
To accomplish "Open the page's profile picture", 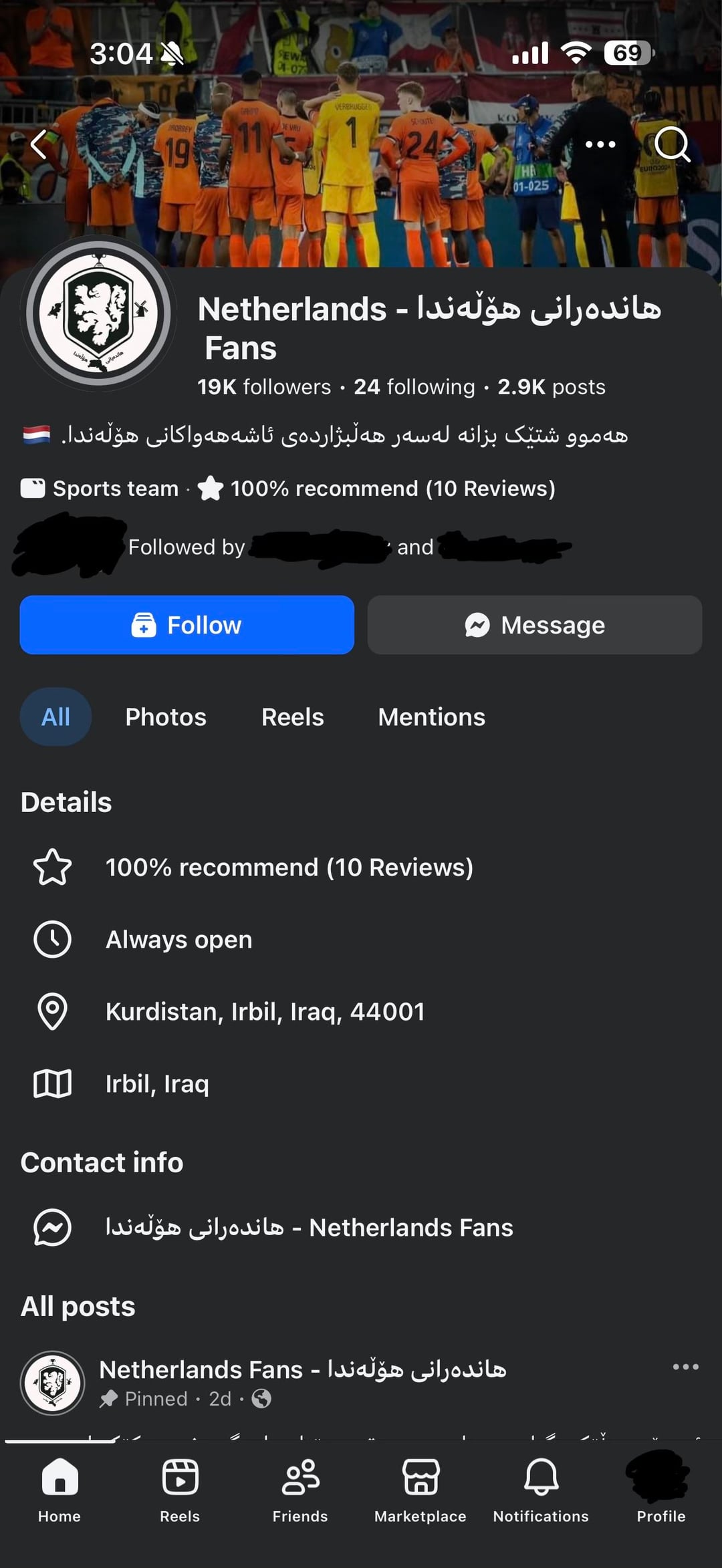I will [99, 313].
